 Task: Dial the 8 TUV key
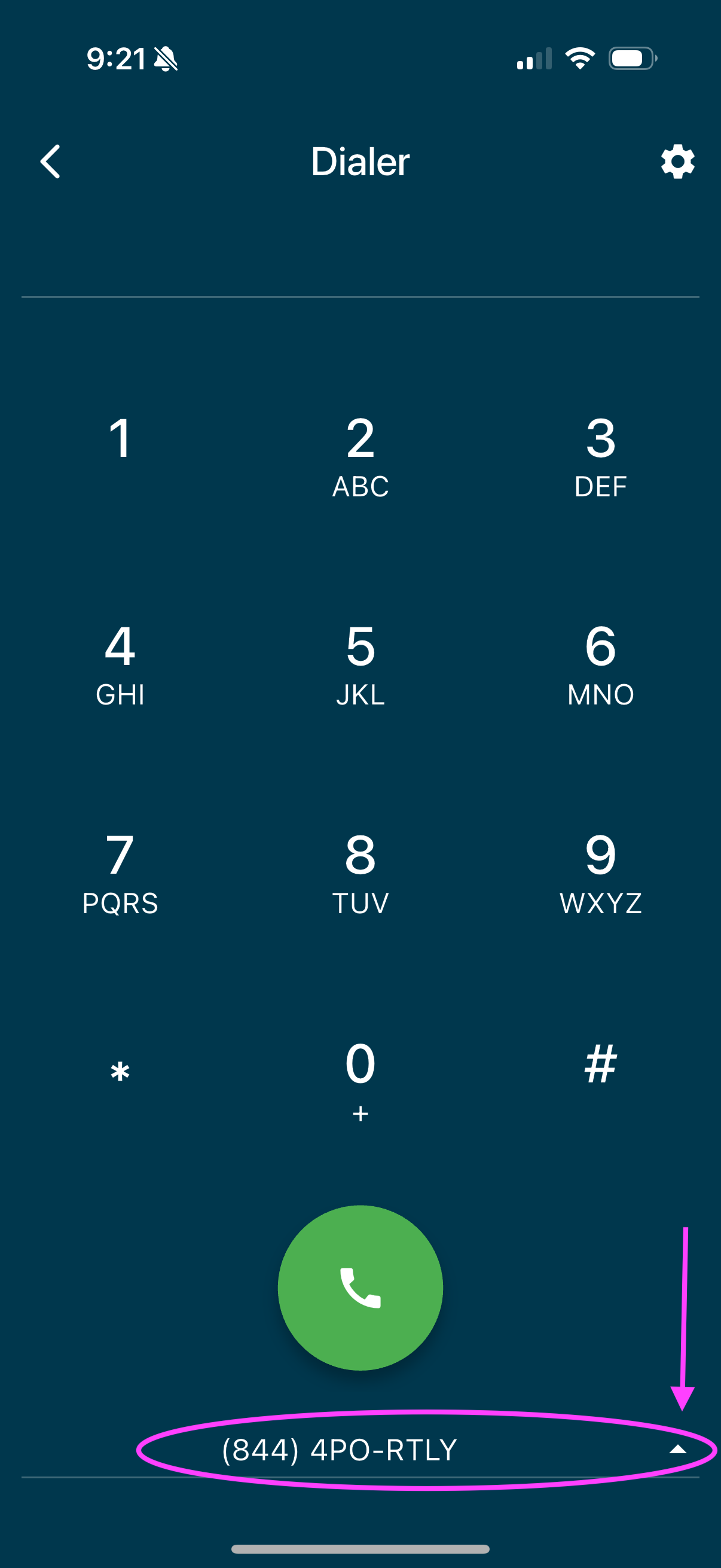(x=360, y=872)
